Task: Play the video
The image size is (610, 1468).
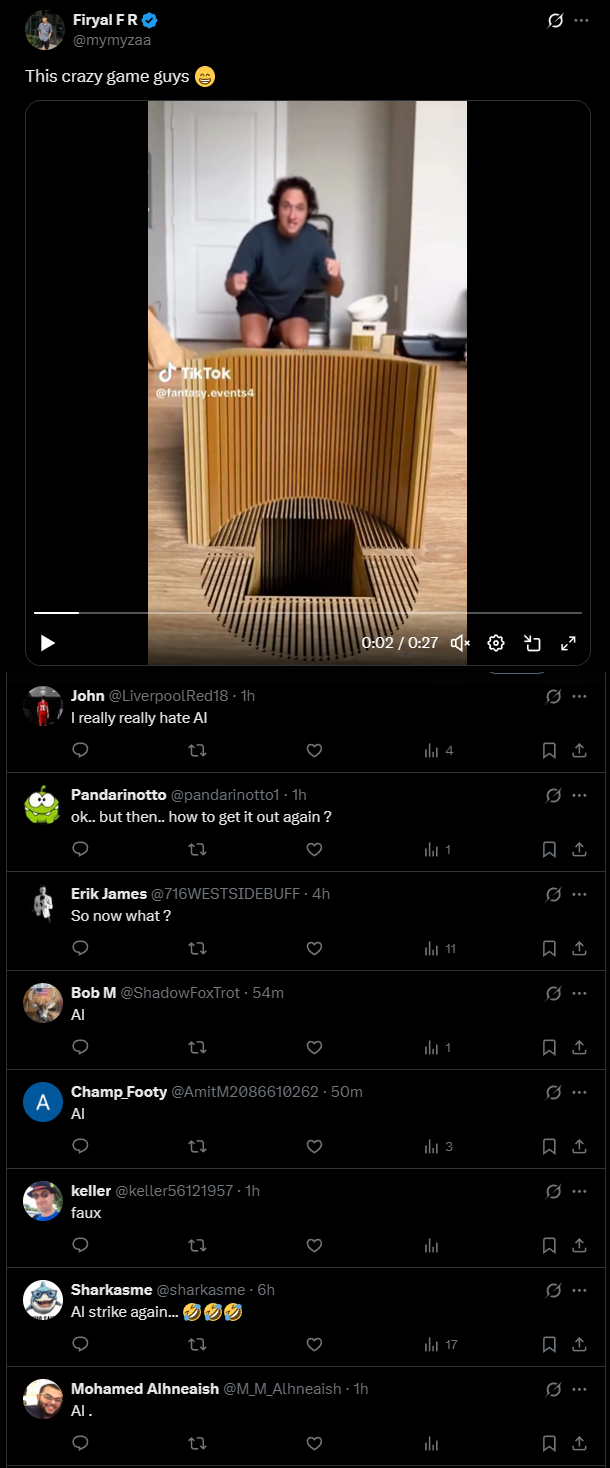Action: (47, 643)
